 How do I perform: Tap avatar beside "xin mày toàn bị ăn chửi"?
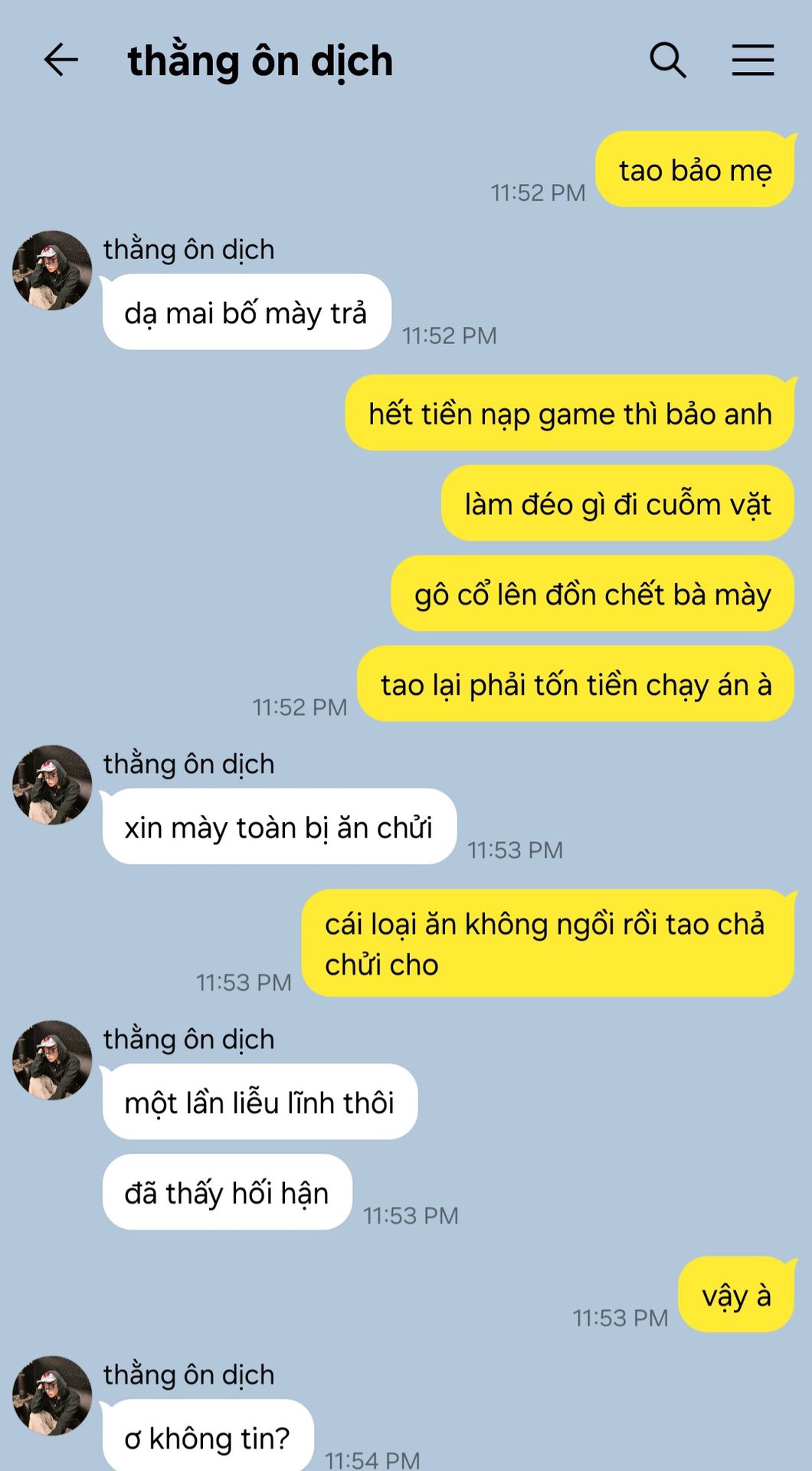pyautogui.click(x=52, y=785)
